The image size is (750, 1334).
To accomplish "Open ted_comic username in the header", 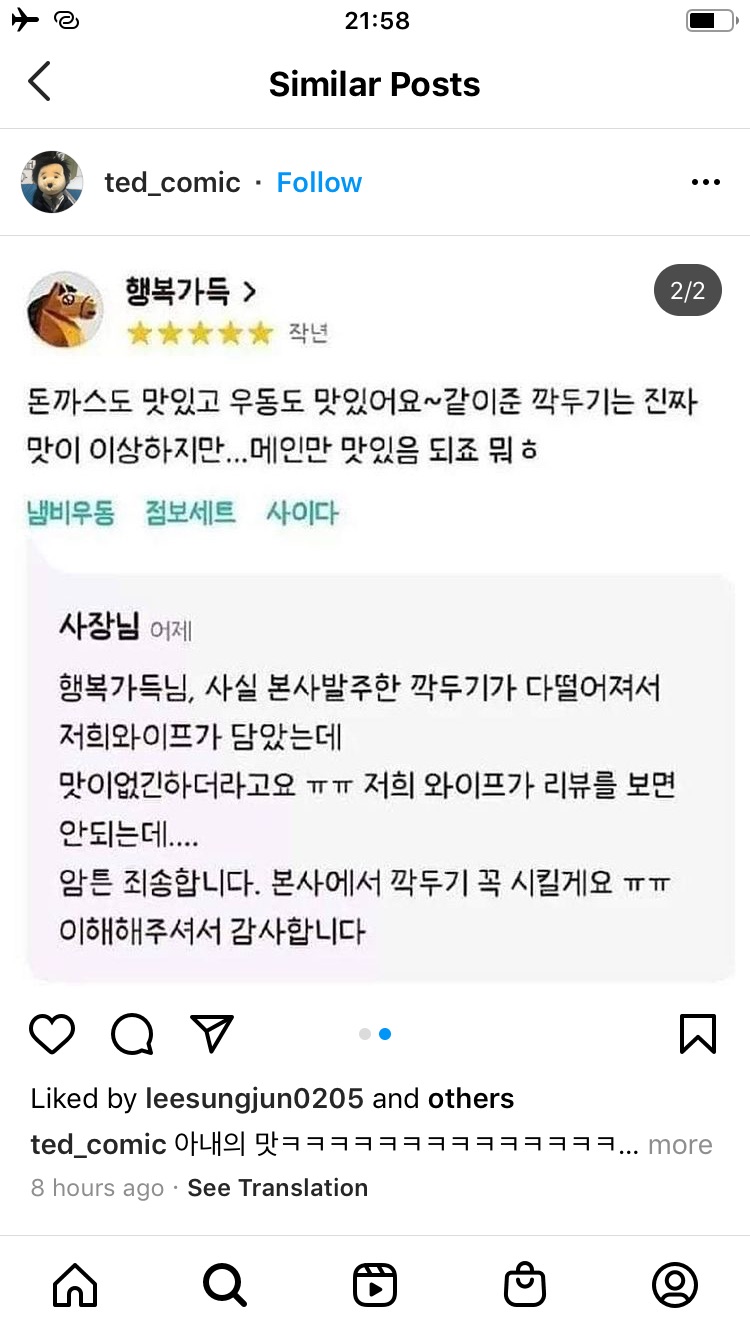I will click(172, 182).
